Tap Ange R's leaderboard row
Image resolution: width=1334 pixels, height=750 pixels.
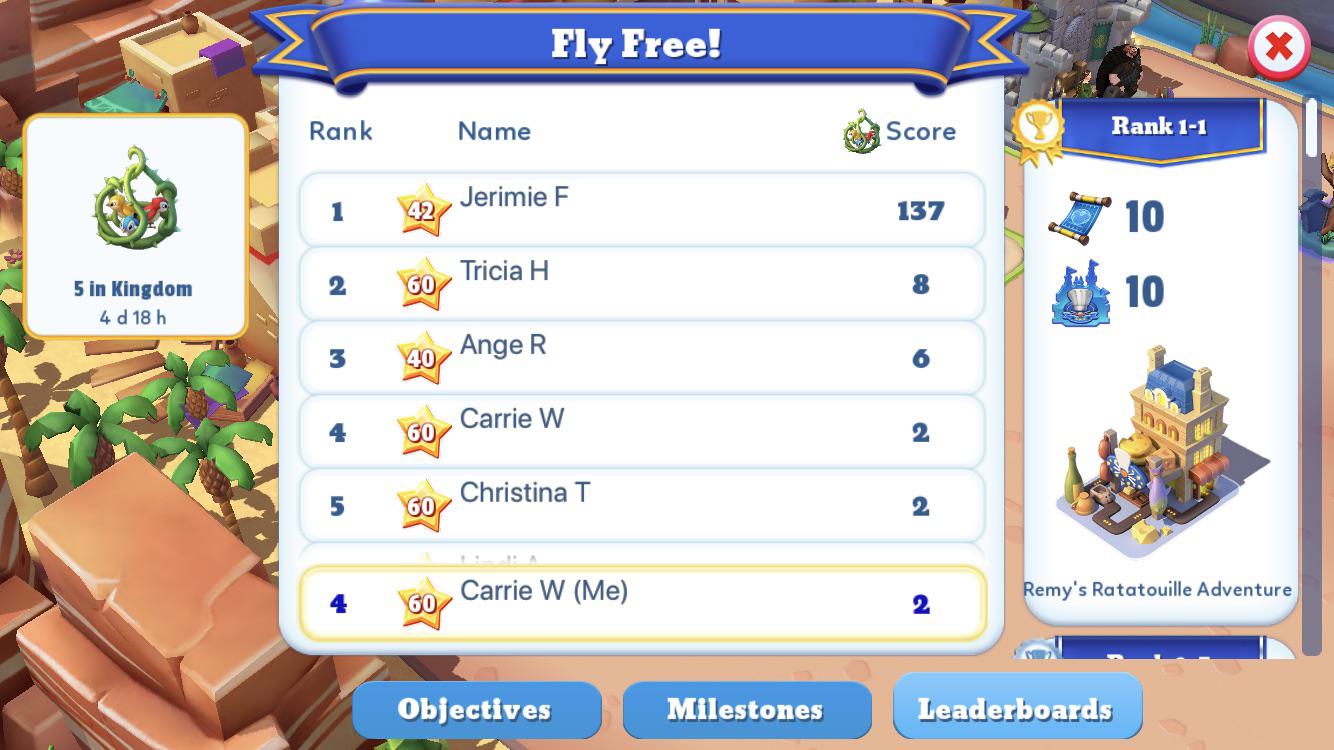click(641, 358)
